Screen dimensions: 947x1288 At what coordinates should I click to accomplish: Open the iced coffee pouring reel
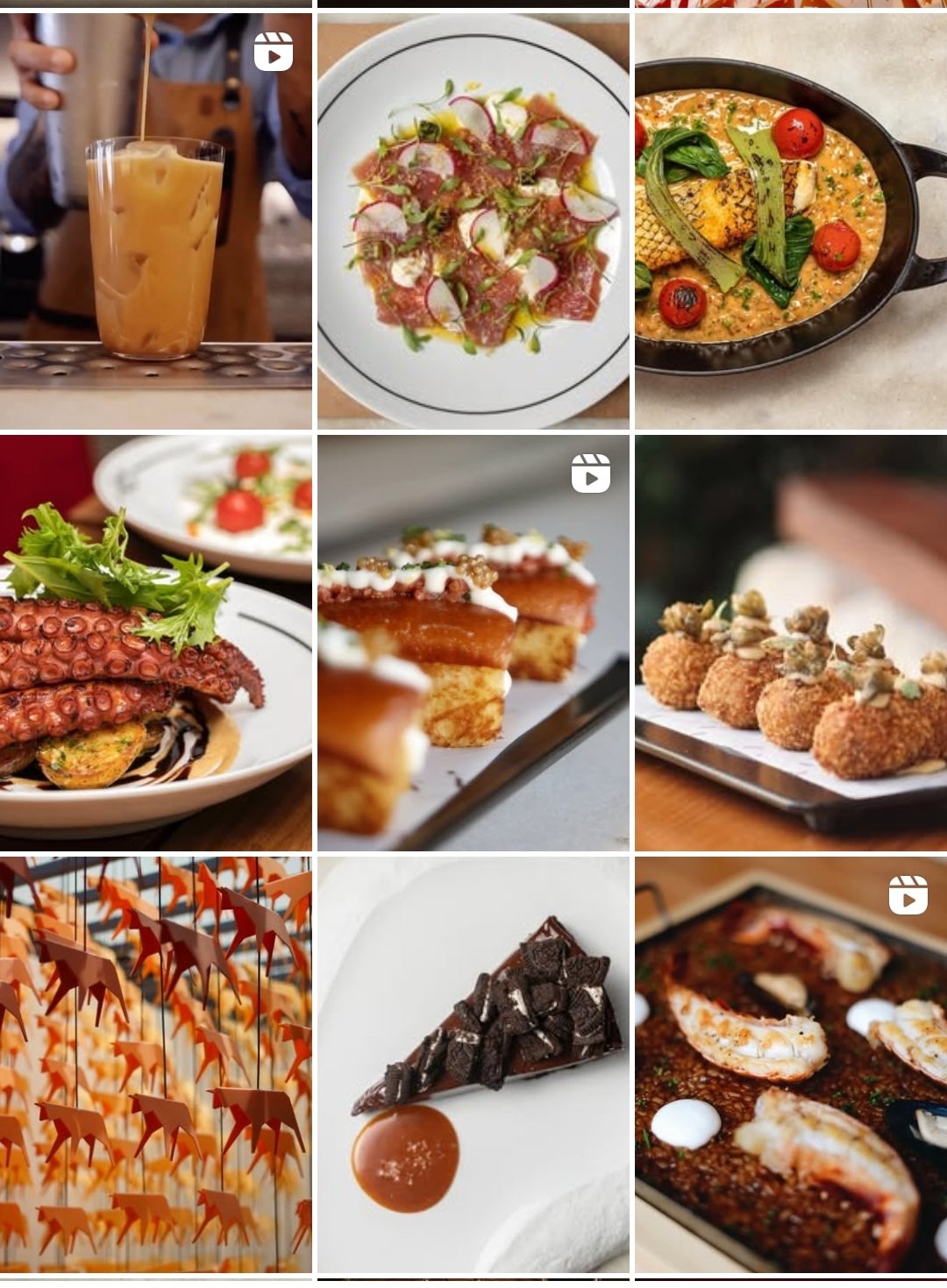(155, 221)
